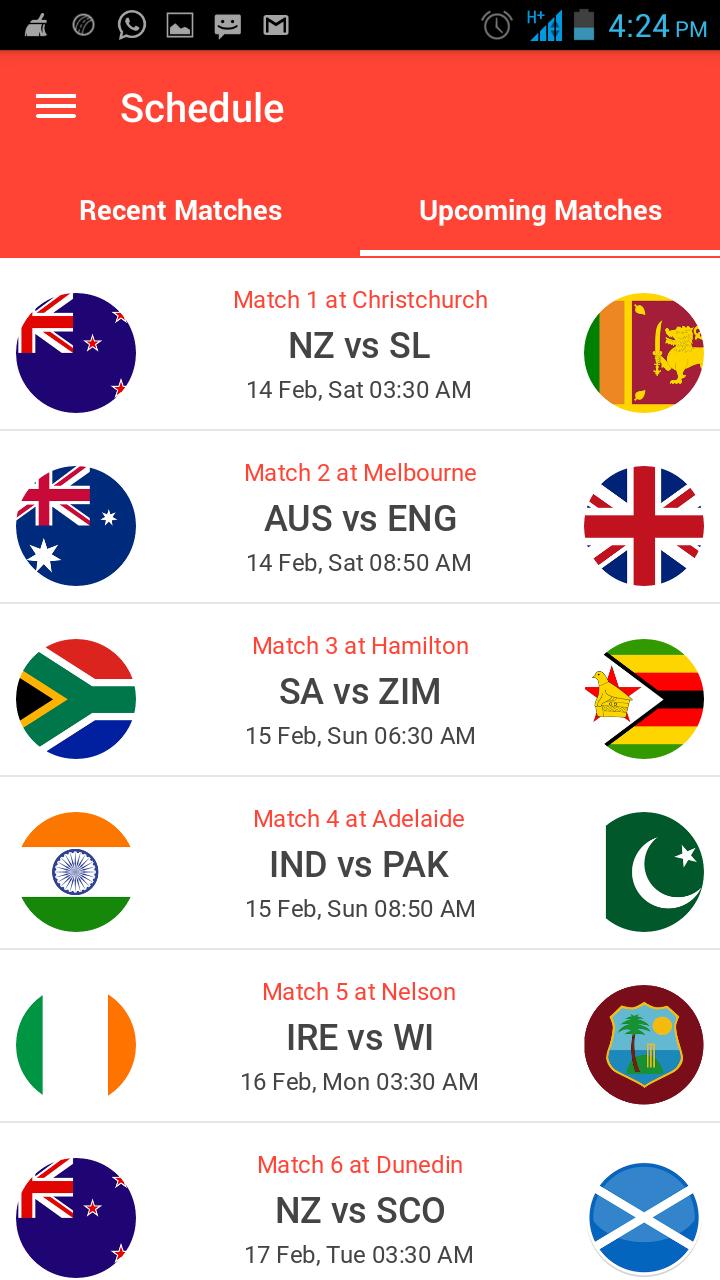The image size is (720, 1280).
Task: Tap the England flag icon
Action: click(x=643, y=525)
